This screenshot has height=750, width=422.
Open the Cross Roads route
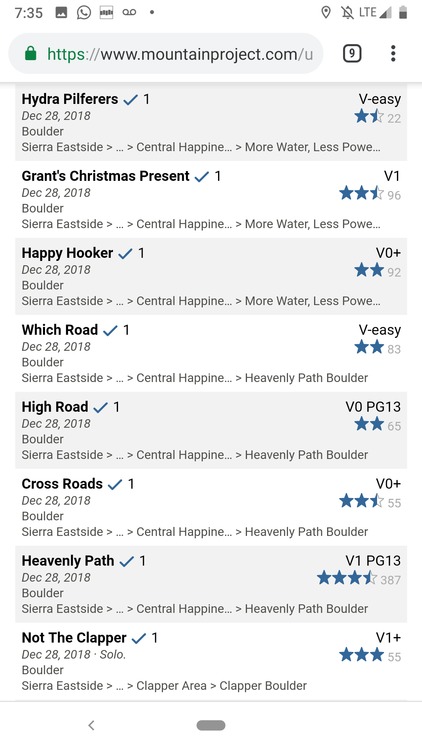pos(62,484)
